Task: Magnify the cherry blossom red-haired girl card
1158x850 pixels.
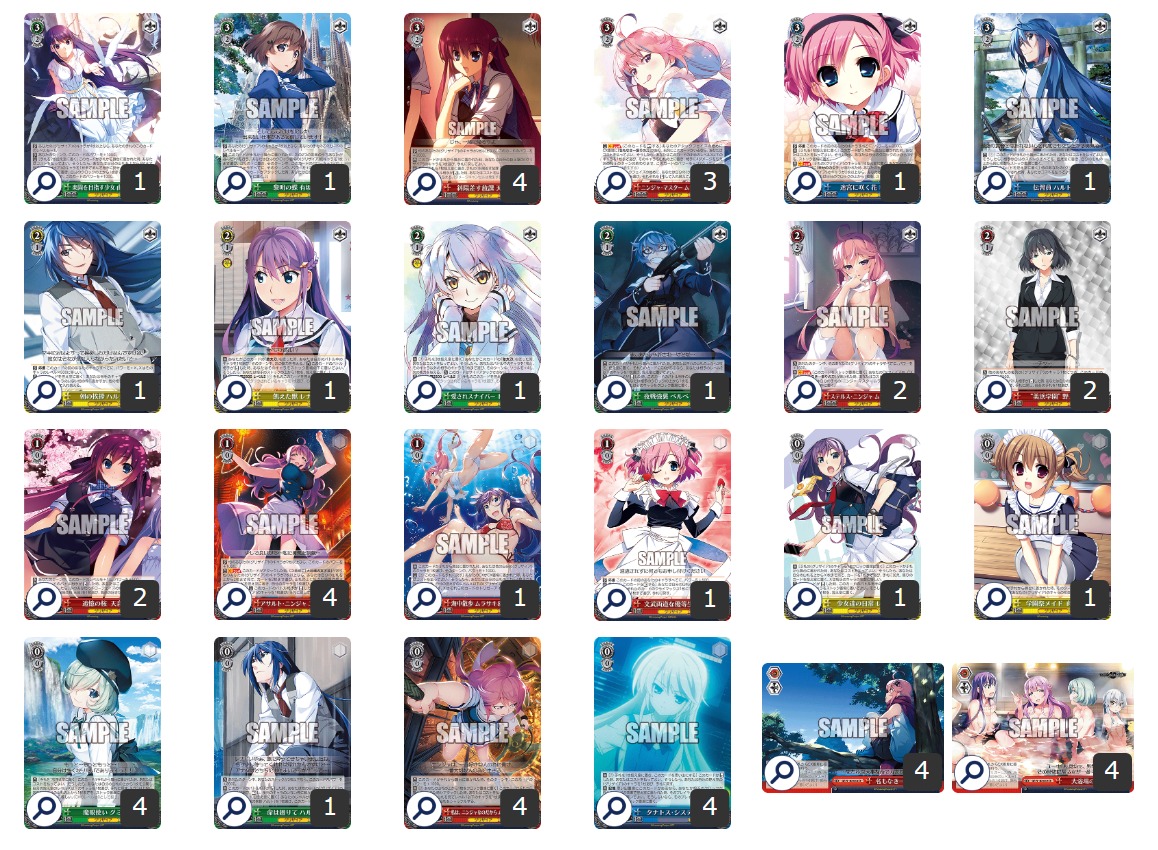Action: [42, 600]
